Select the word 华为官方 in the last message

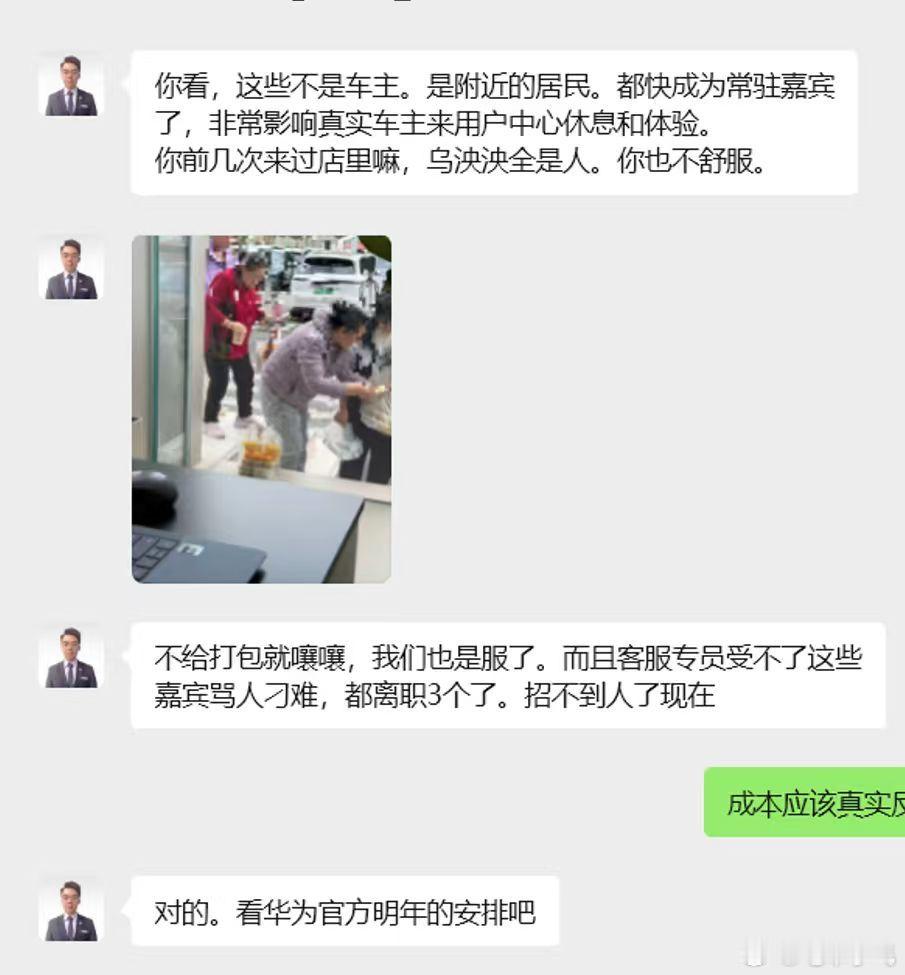[x=320, y=911]
